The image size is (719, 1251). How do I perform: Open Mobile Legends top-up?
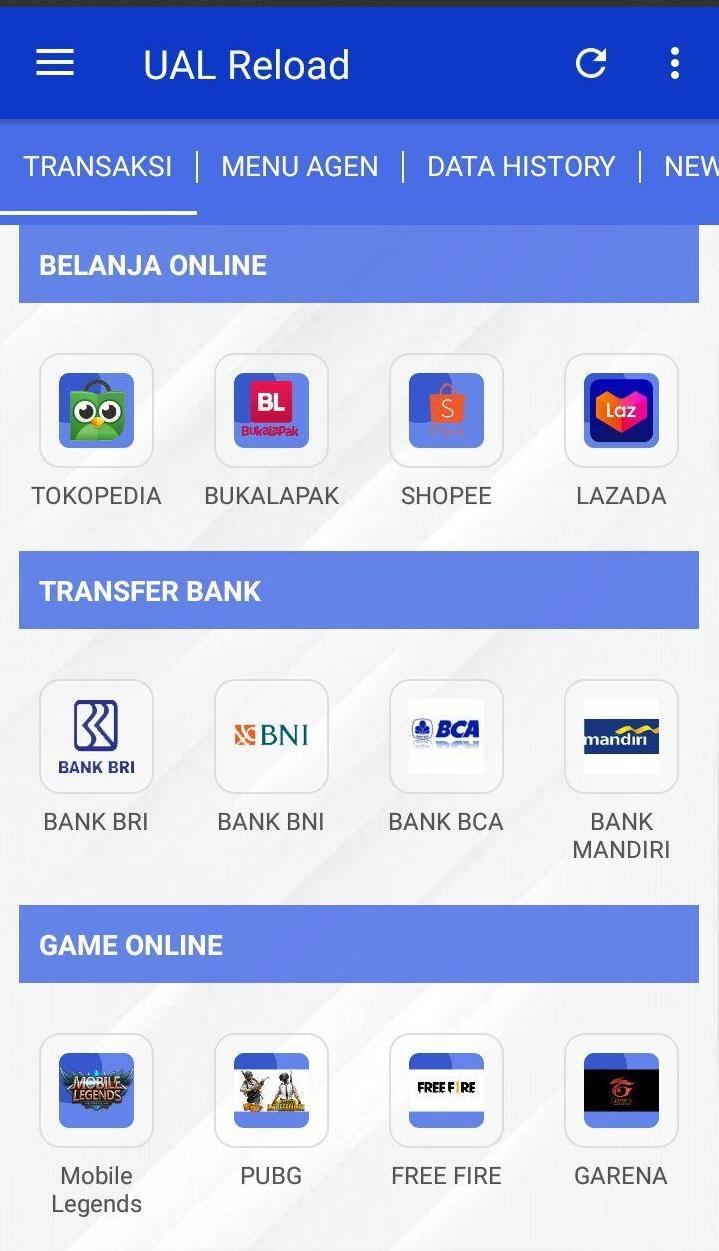pyautogui.click(x=96, y=1091)
